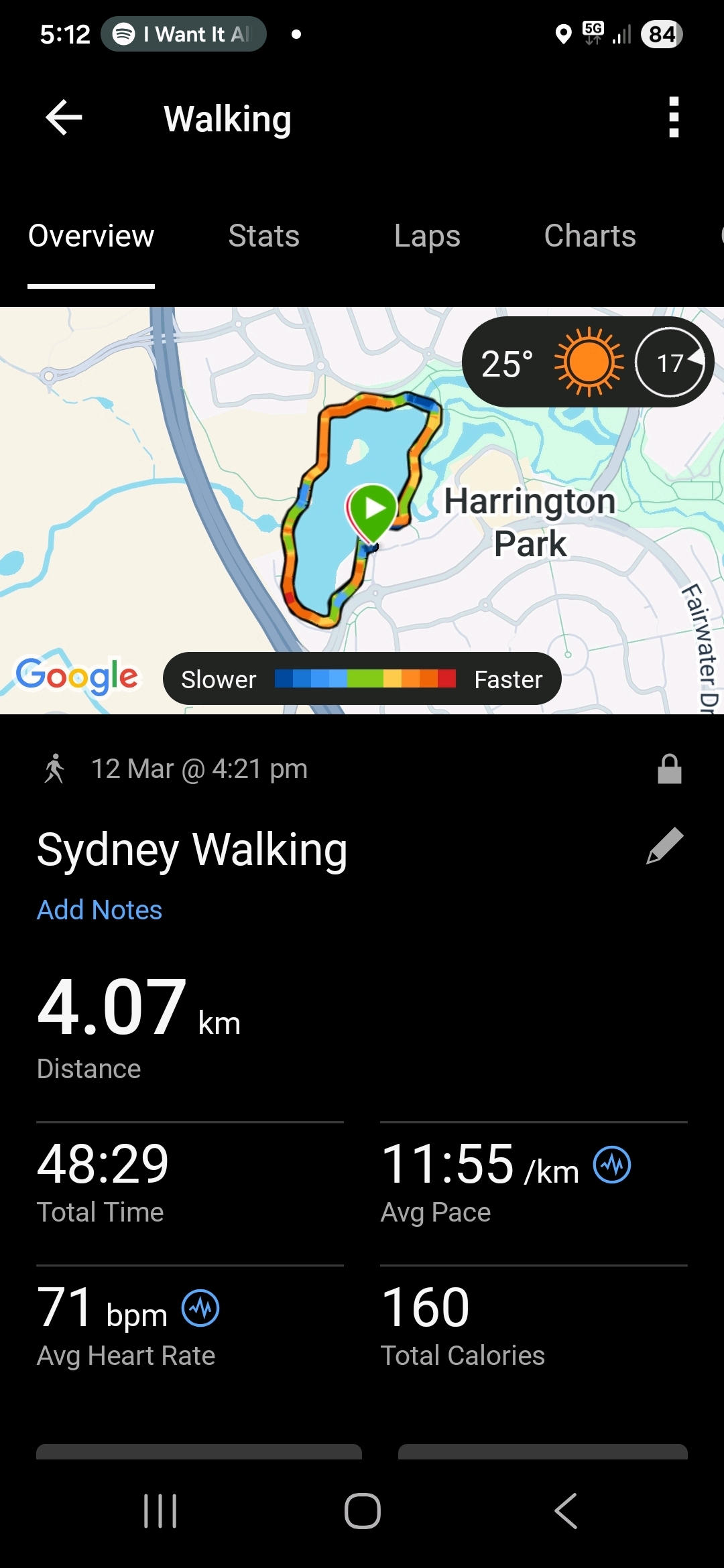Tap Add Notes link
This screenshot has width=724, height=1568.
[99, 910]
